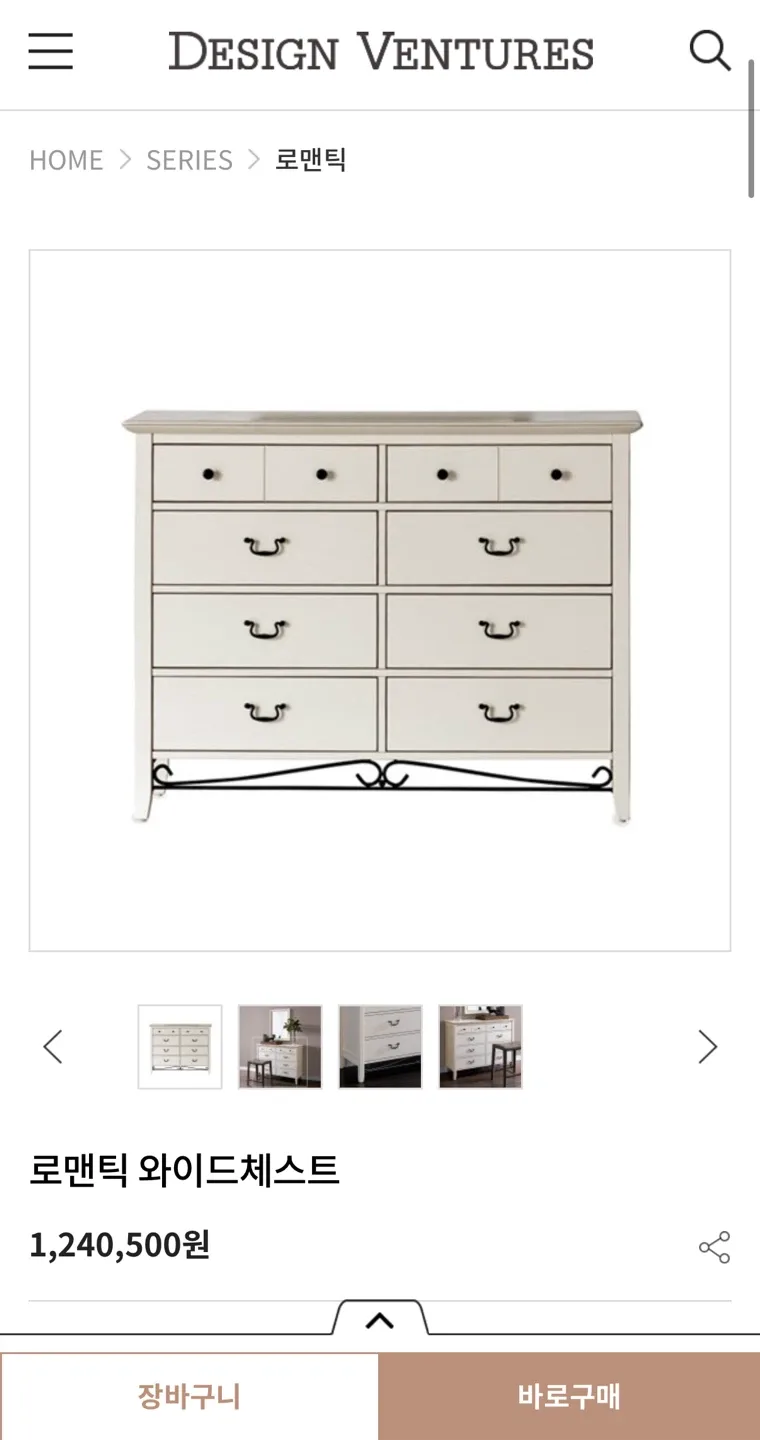Viewport: 760px width, 1440px height.
Task: Show previous product thumbnails
Action: point(53,1047)
